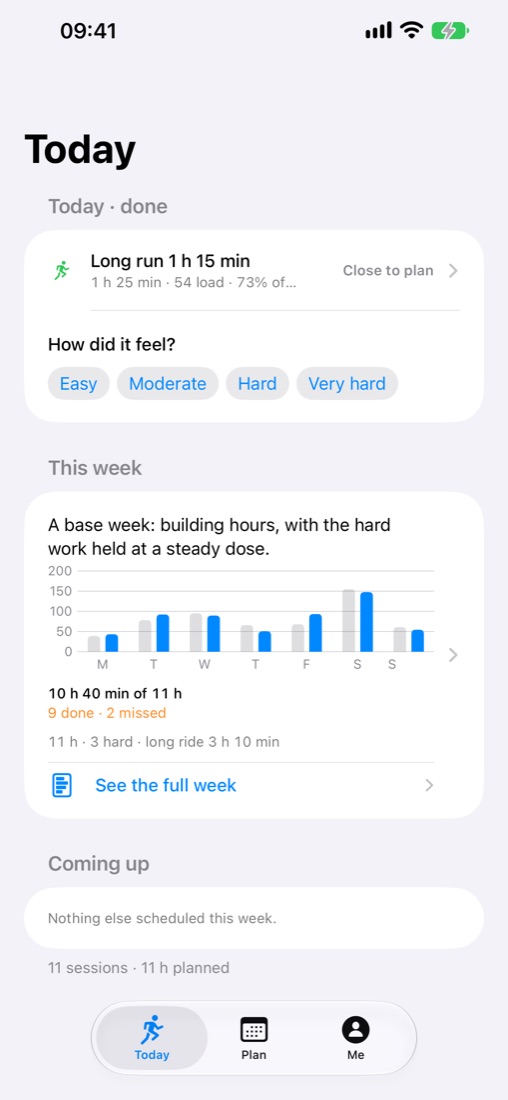The image size is (508, 1100).
Task: Select the Today tab
Action: [x=152, y=1039]
